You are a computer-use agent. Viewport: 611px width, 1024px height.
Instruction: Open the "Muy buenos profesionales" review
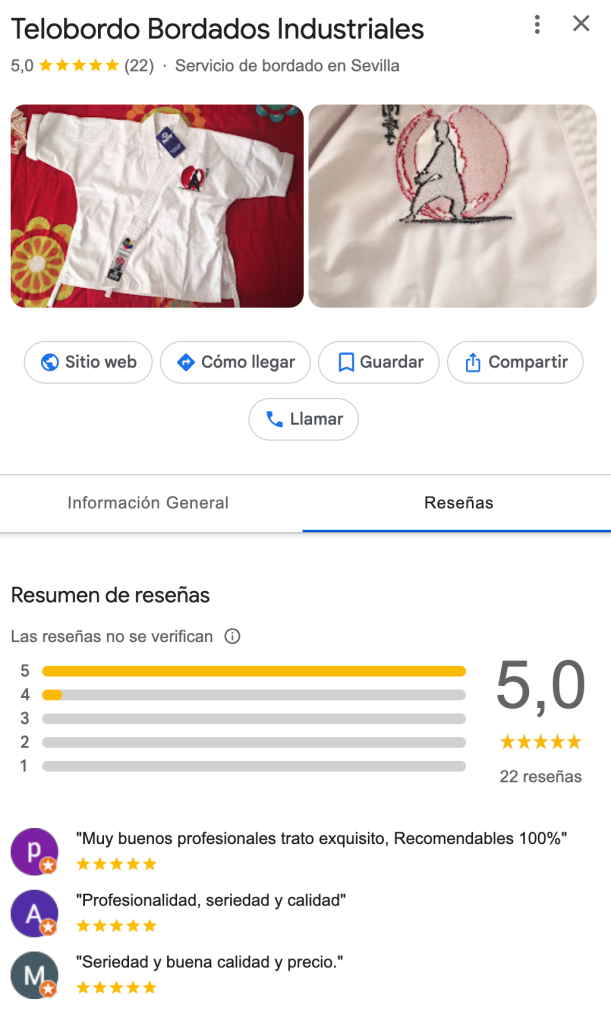[x=321, y=839]
